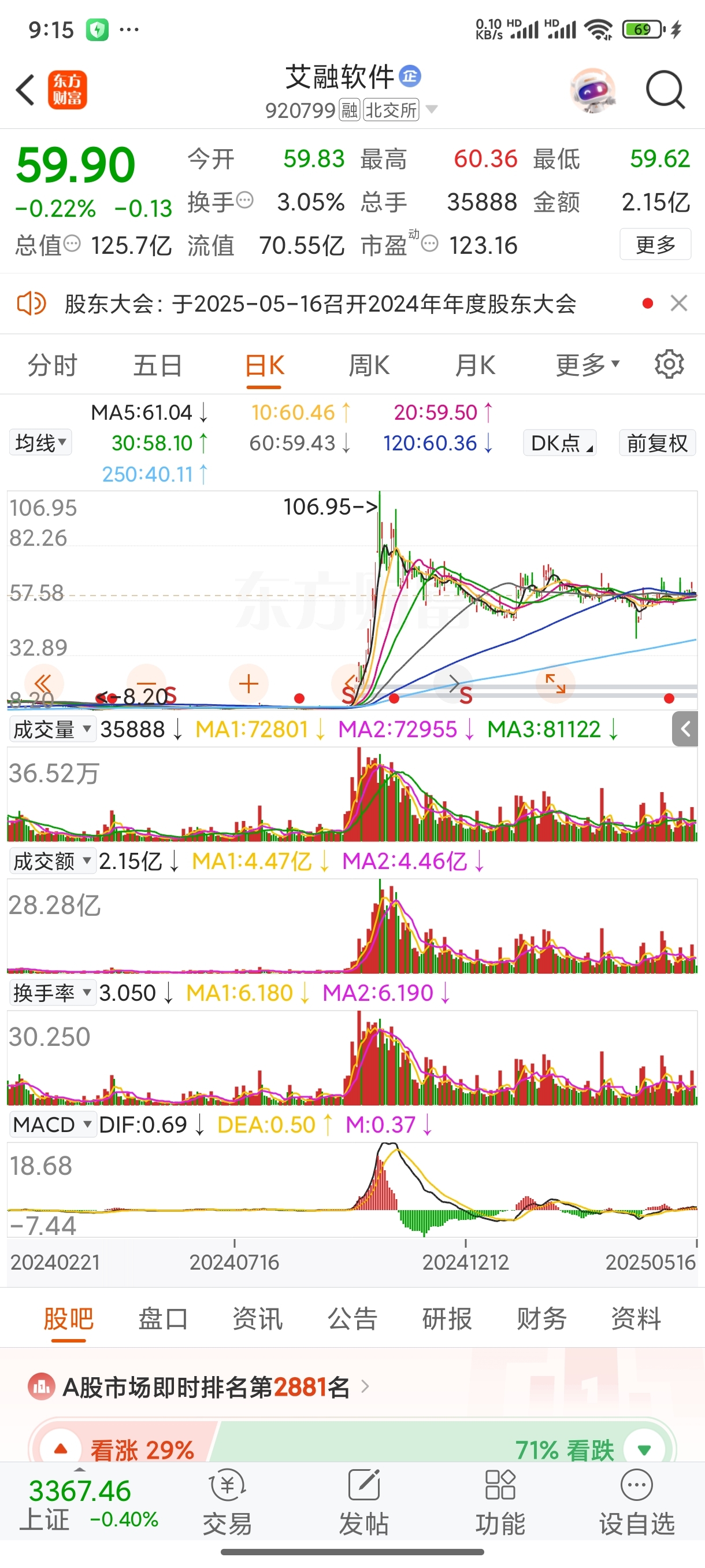705x1568 pixels.
Task: Tap the back arrow to exit stock page
Action: (24, 90)
